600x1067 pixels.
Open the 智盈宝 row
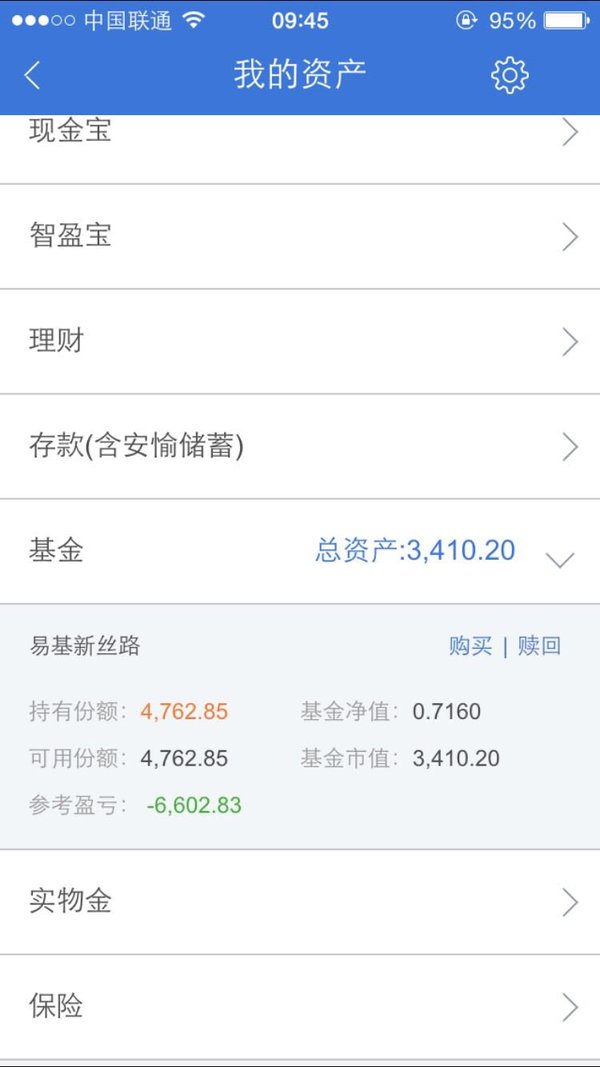[x=300, y=237]
